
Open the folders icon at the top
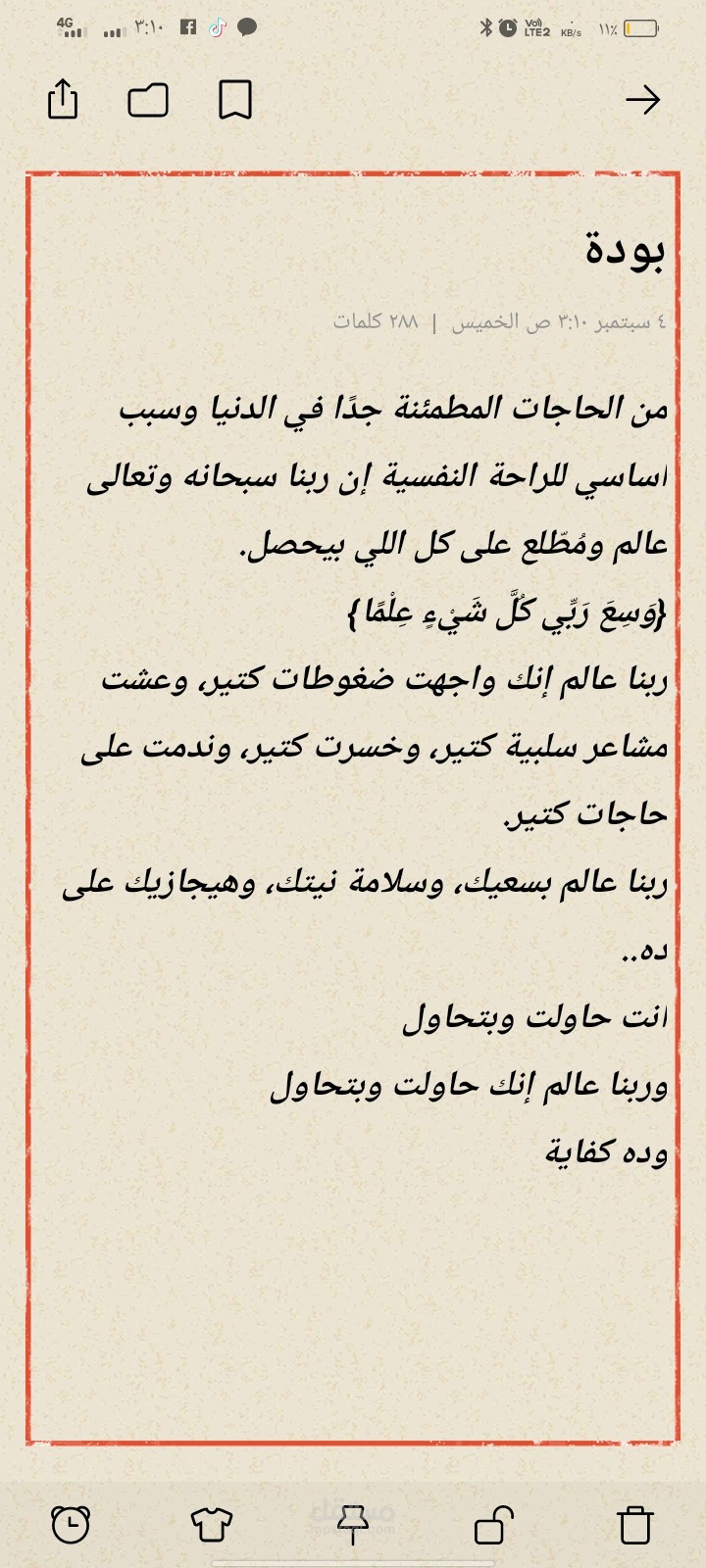coord(147,99)
